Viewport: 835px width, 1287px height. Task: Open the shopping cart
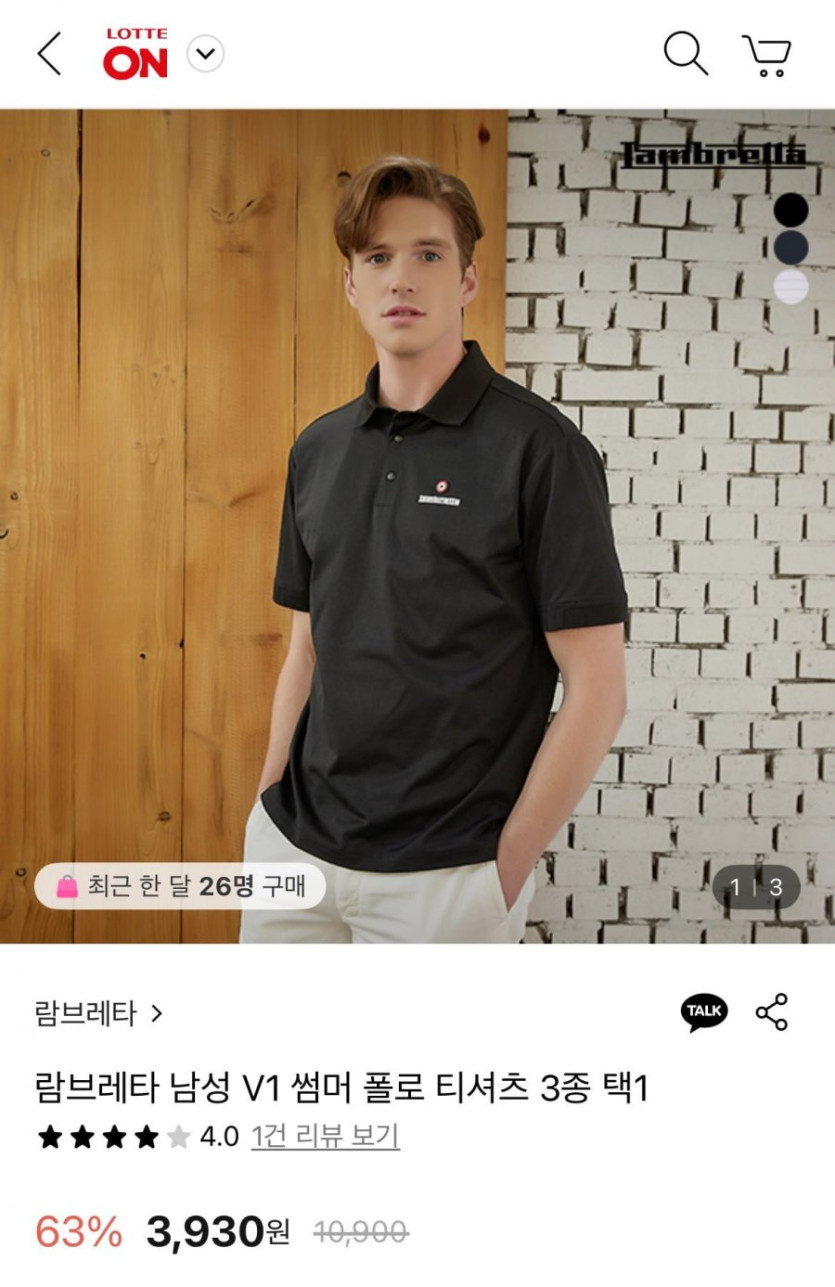coord(767,55)
